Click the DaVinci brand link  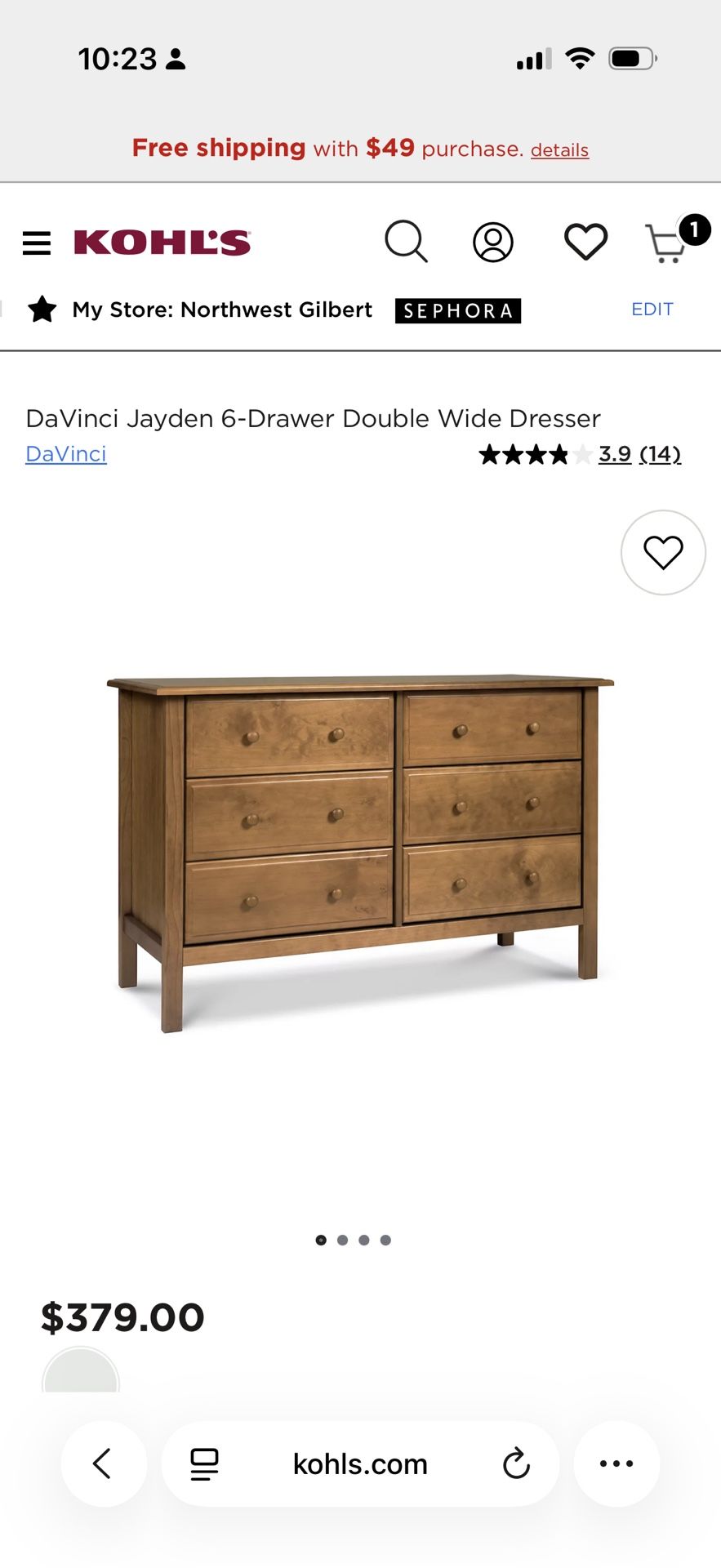pyautogui.click(x=65, y=454)
